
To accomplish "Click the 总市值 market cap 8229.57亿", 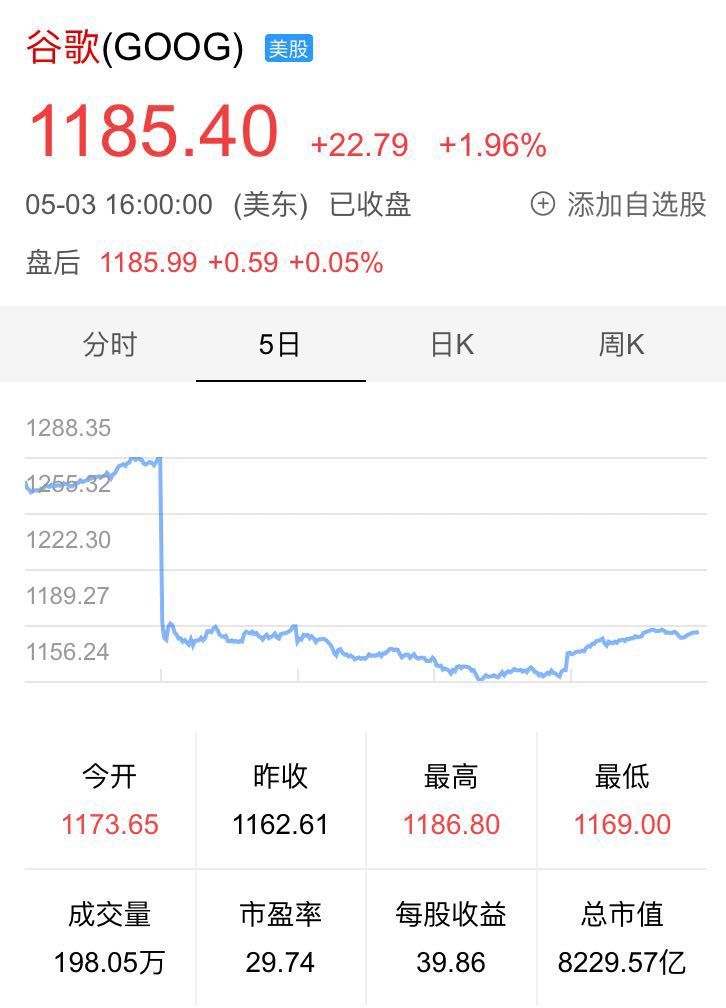I will [624, 964].
